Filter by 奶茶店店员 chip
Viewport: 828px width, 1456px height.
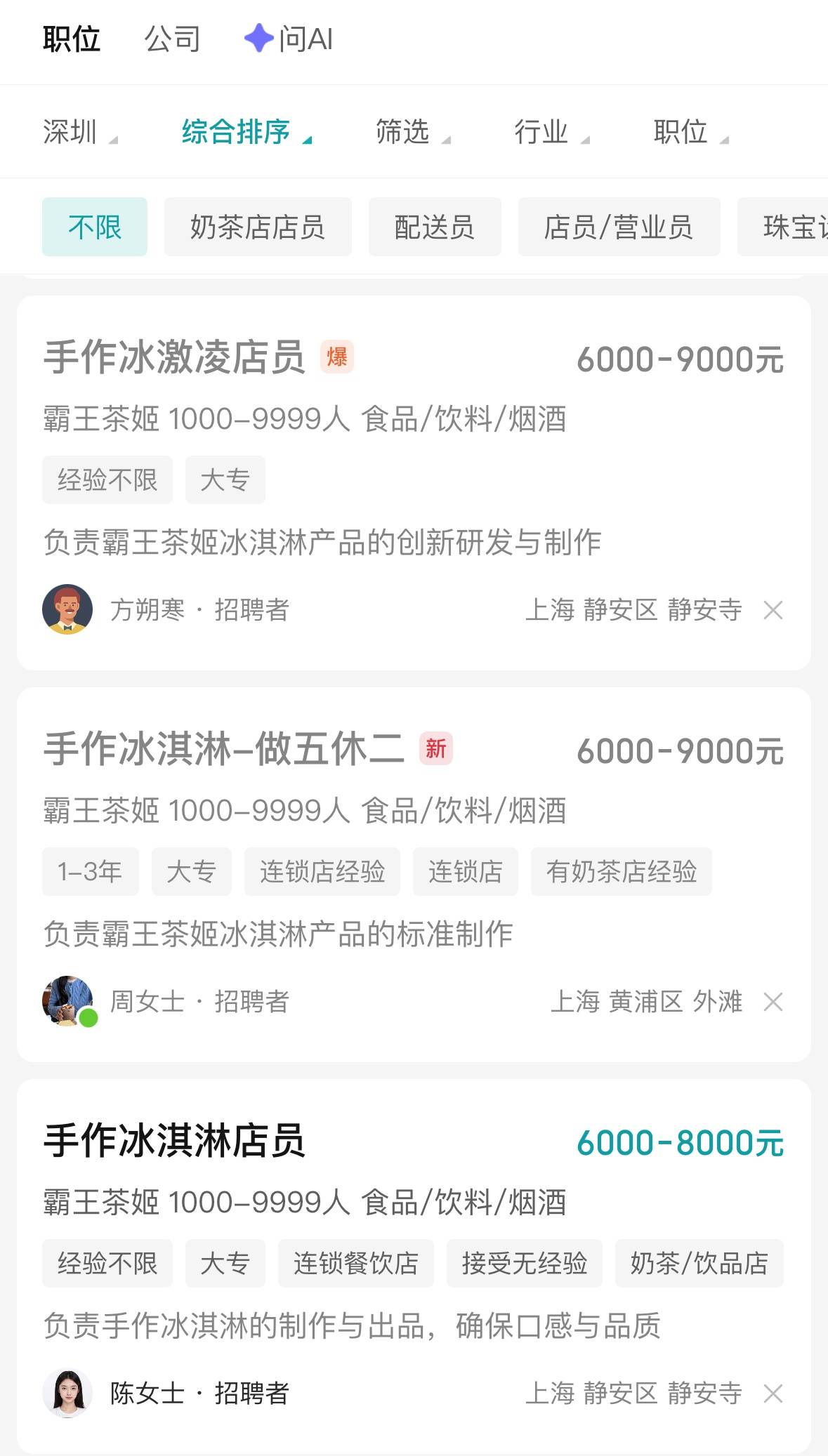(258, 227)
